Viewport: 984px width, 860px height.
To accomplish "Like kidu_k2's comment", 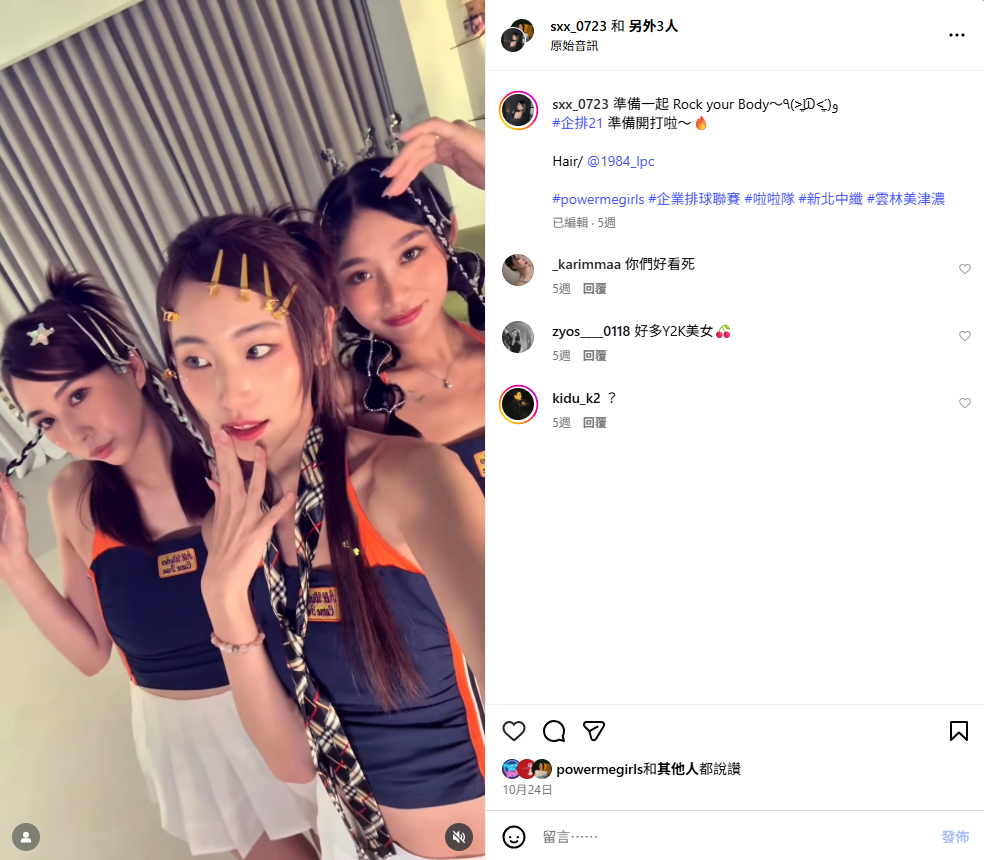I will pyautogui.click(x=964, y=403).
